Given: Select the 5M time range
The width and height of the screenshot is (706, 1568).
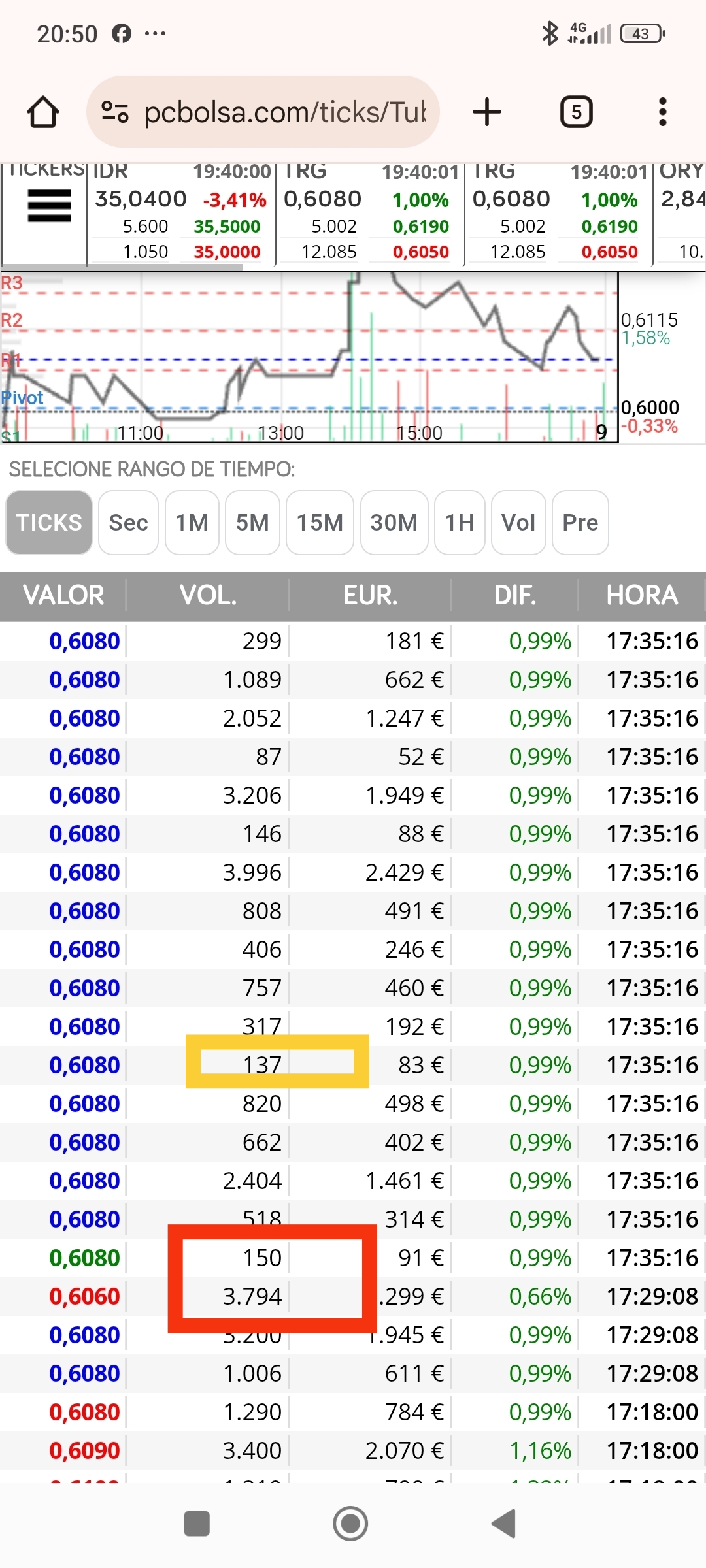Looking at the screenshot, I should tap(253, 523).
